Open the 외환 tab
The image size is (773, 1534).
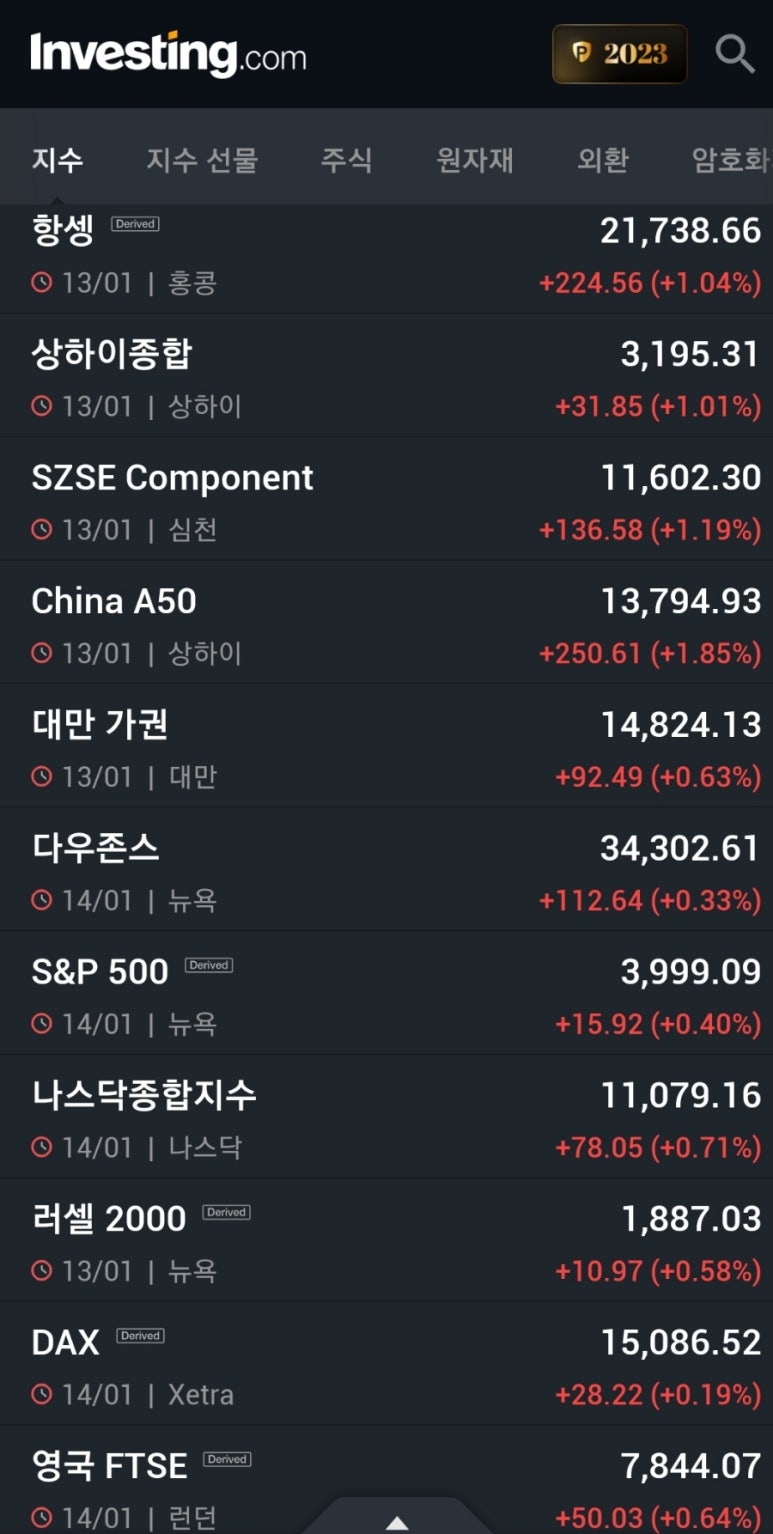pos(603,160)
